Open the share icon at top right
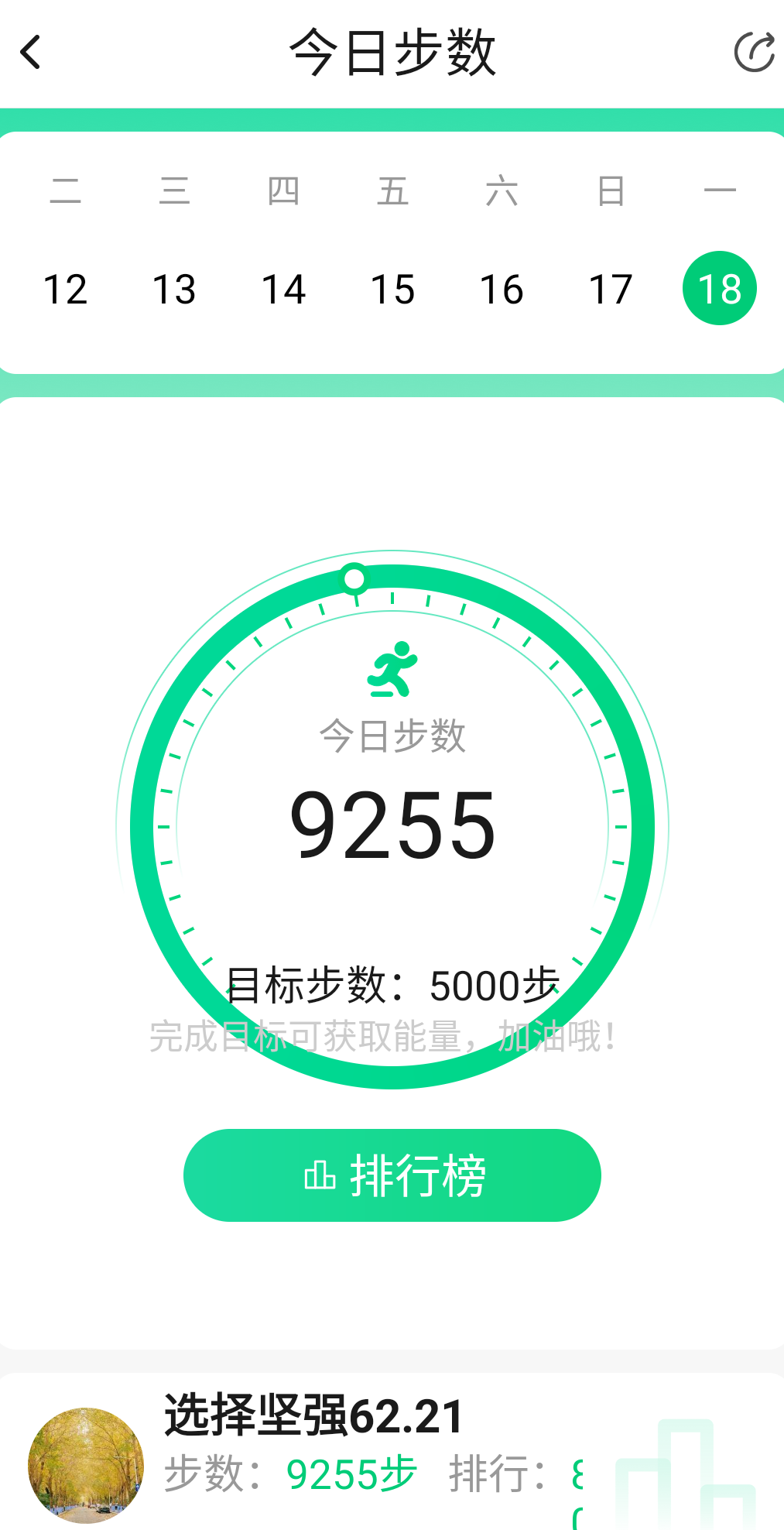This screenshot has height=1530, width=784. [x=755, y=51]
